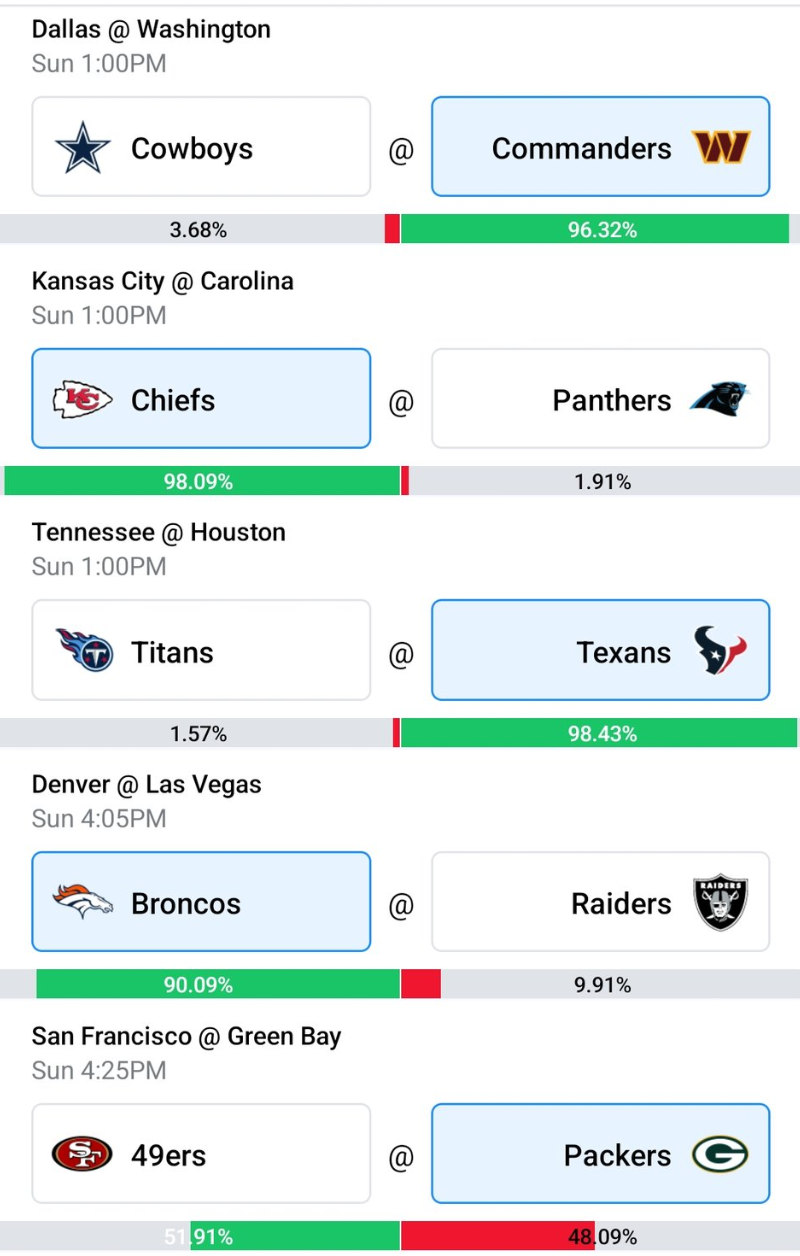Select the Titans team button
This screenshot has width=800, height=1256.
point(201,651)
